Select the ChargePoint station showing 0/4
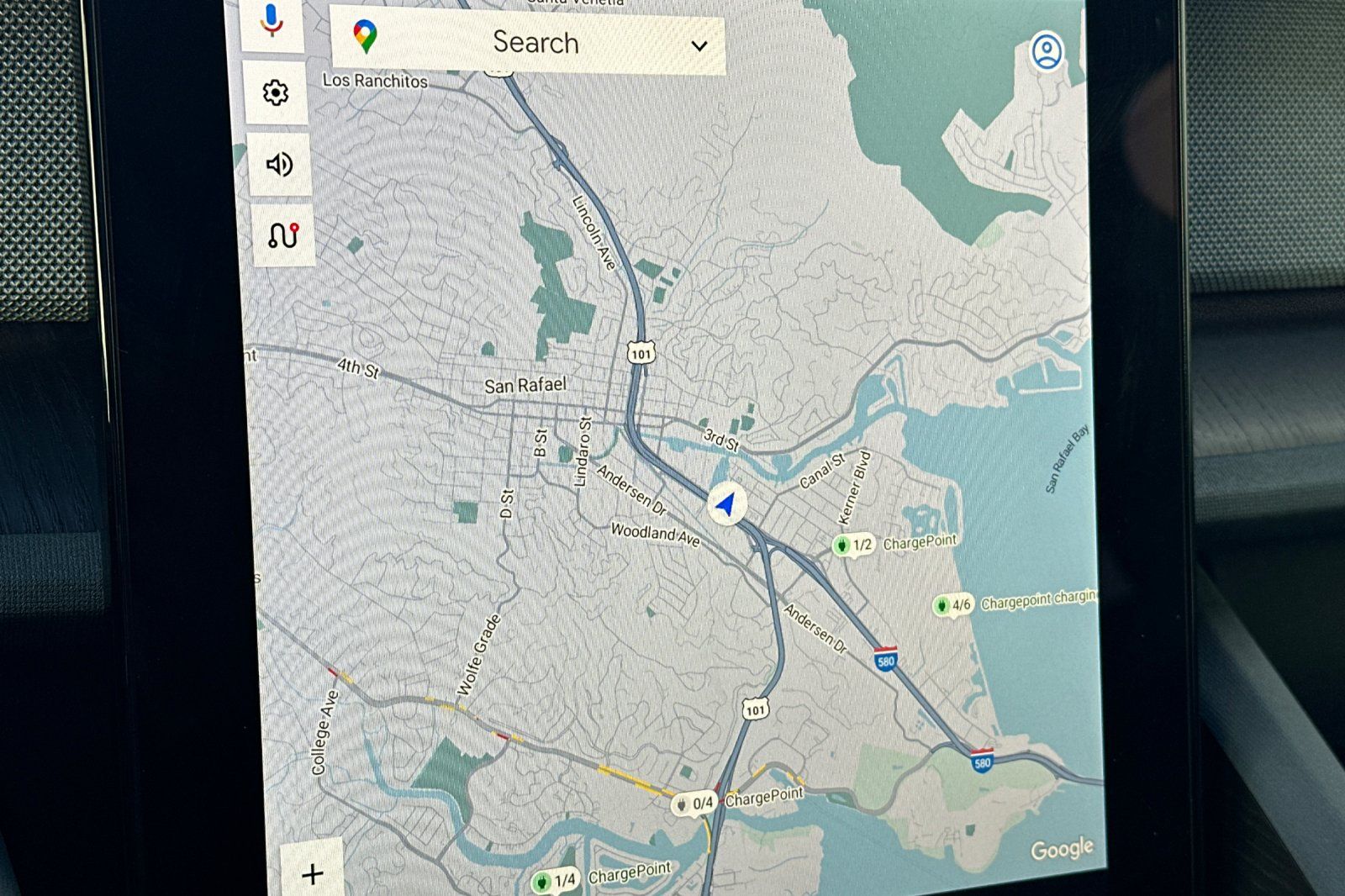The width and height of the screenshot is (1345, 896). tap(694, 804)
